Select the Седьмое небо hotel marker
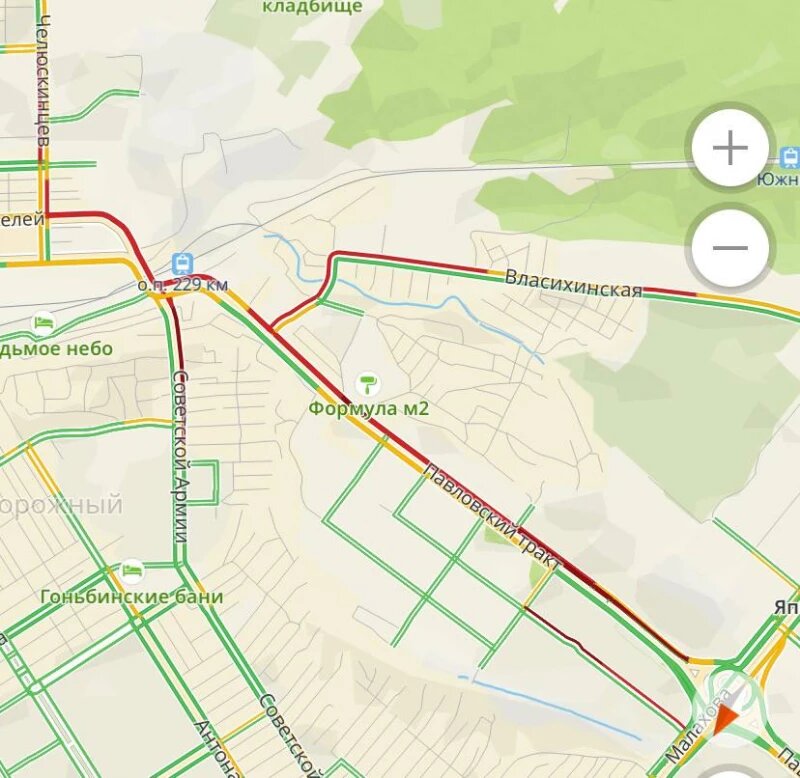Viewport: 800px width, 778px height. [43, 324]
